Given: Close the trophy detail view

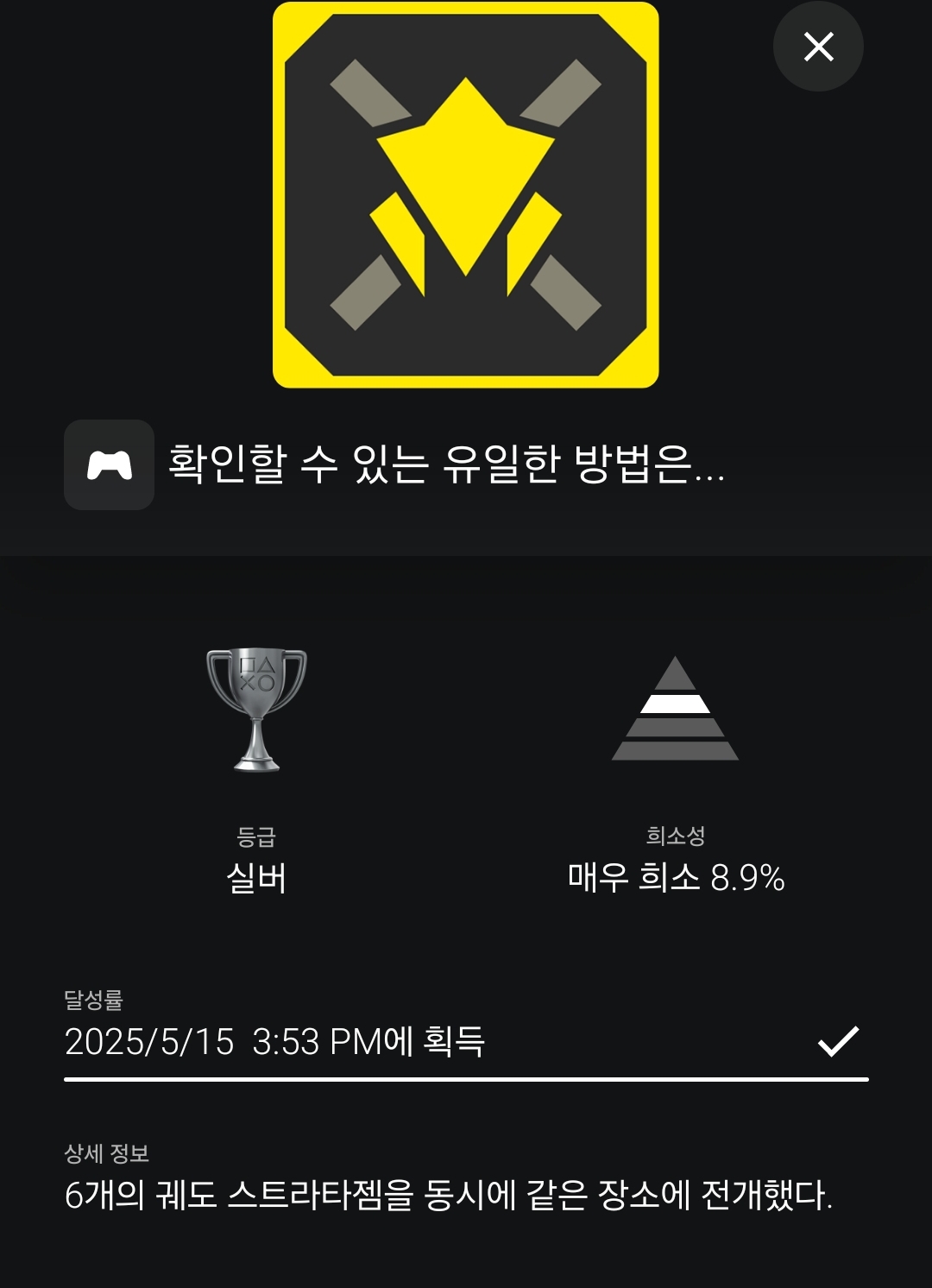Looking at the screenshot, I should click(x=818, y=47).
